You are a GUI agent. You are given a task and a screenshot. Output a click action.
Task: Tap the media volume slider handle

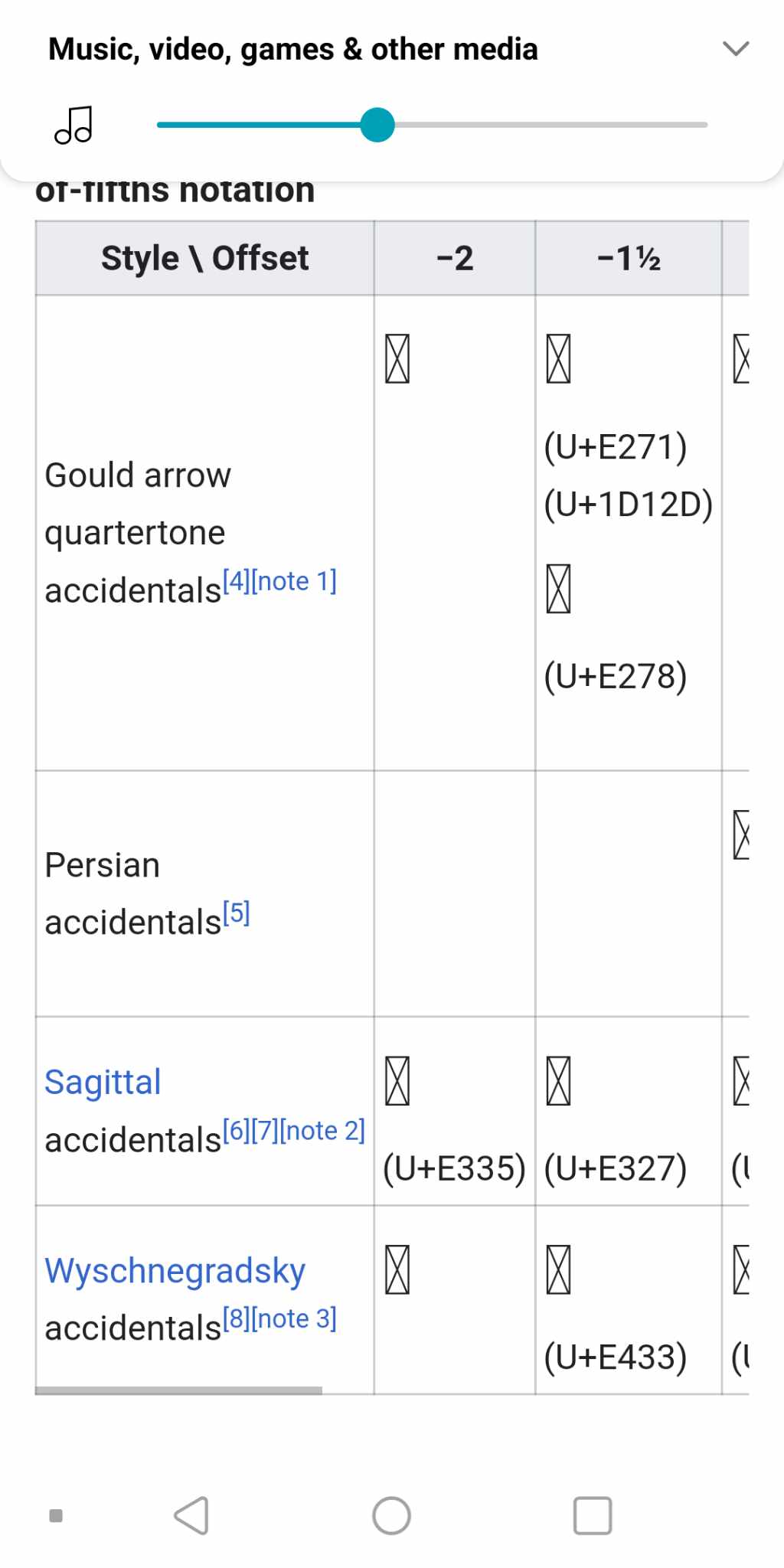pos(377,125)
